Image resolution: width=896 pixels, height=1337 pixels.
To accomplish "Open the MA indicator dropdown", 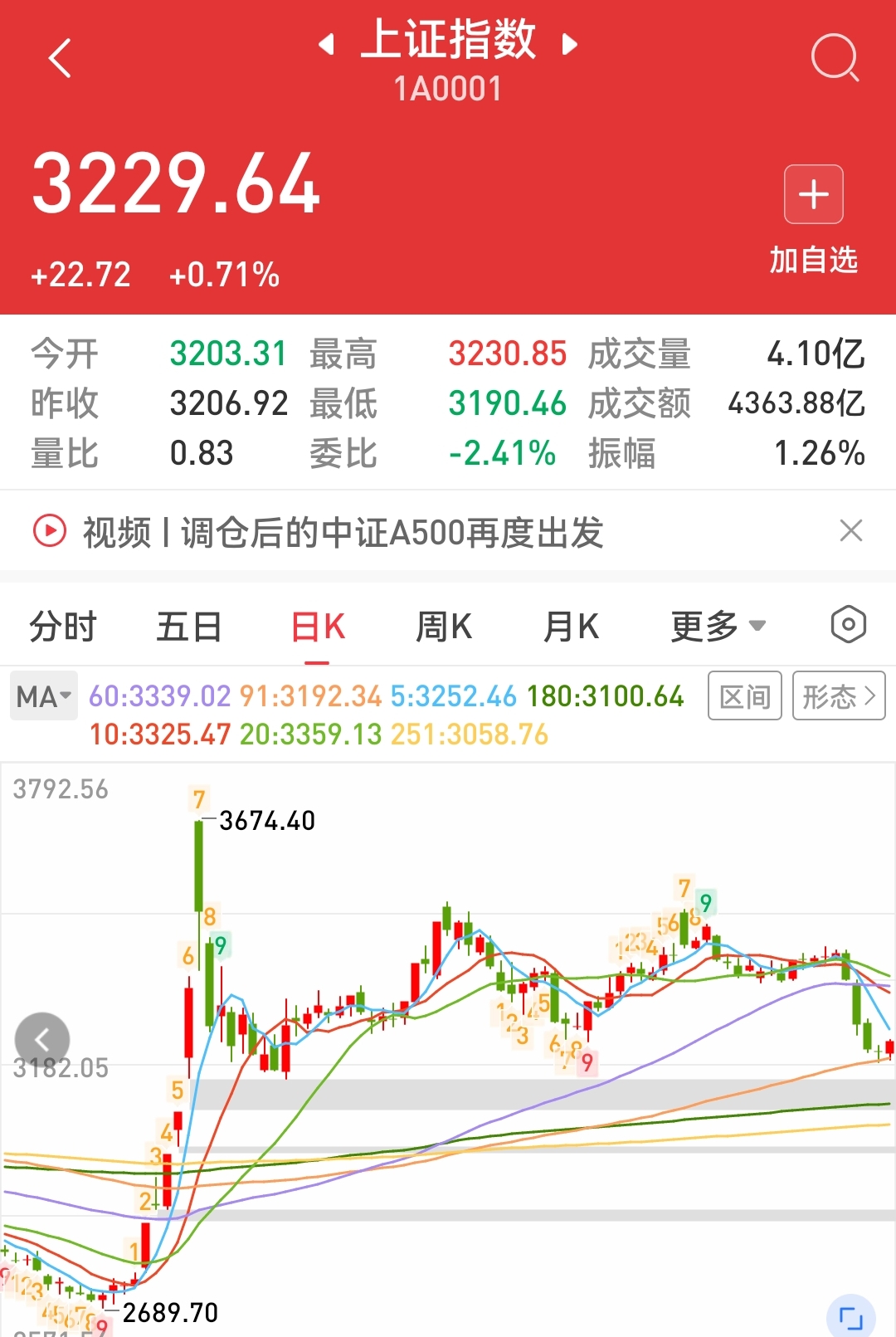I will pyautogui.click(x=64, y=697).
